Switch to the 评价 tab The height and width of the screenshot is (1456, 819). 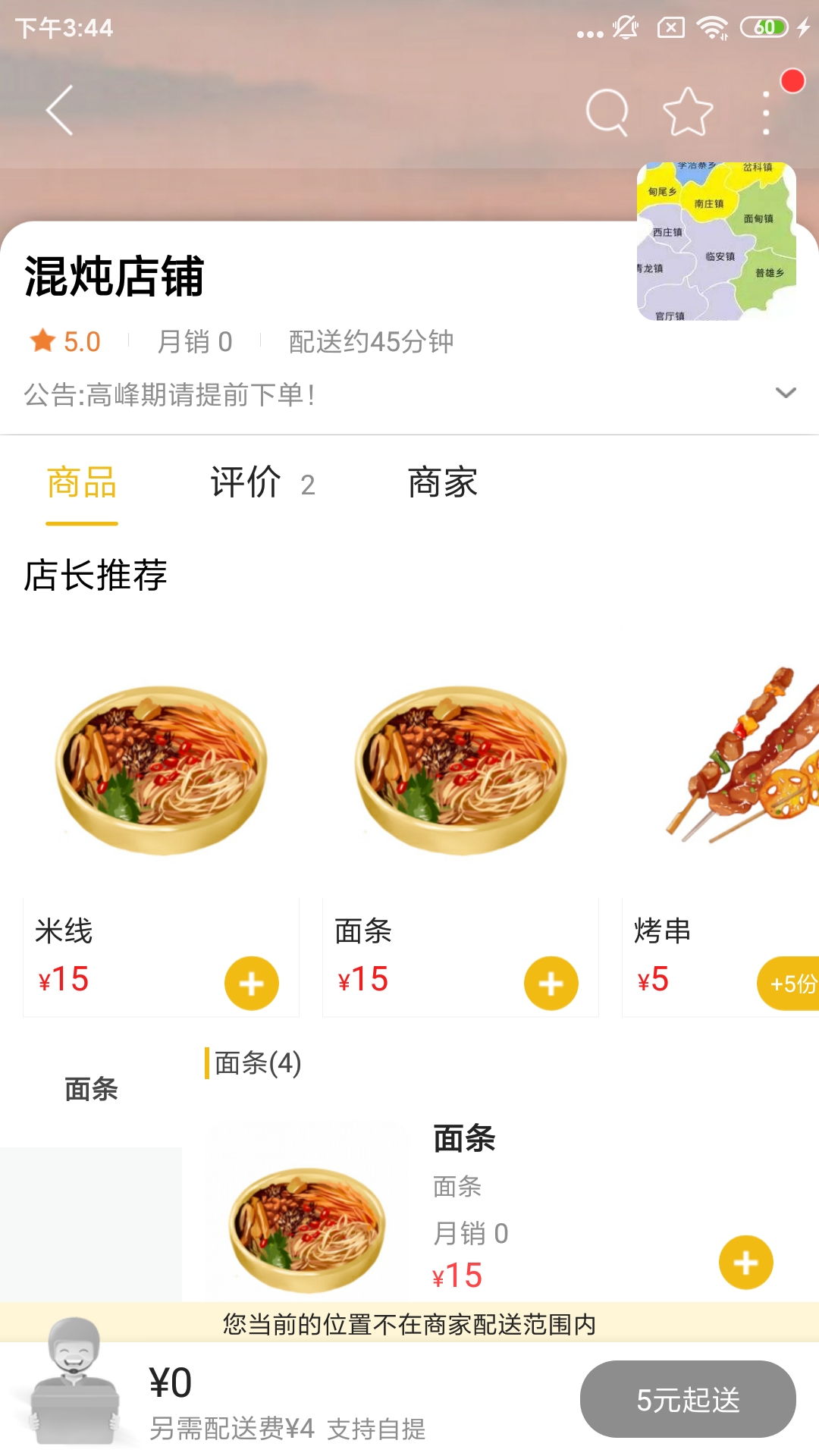246,483
